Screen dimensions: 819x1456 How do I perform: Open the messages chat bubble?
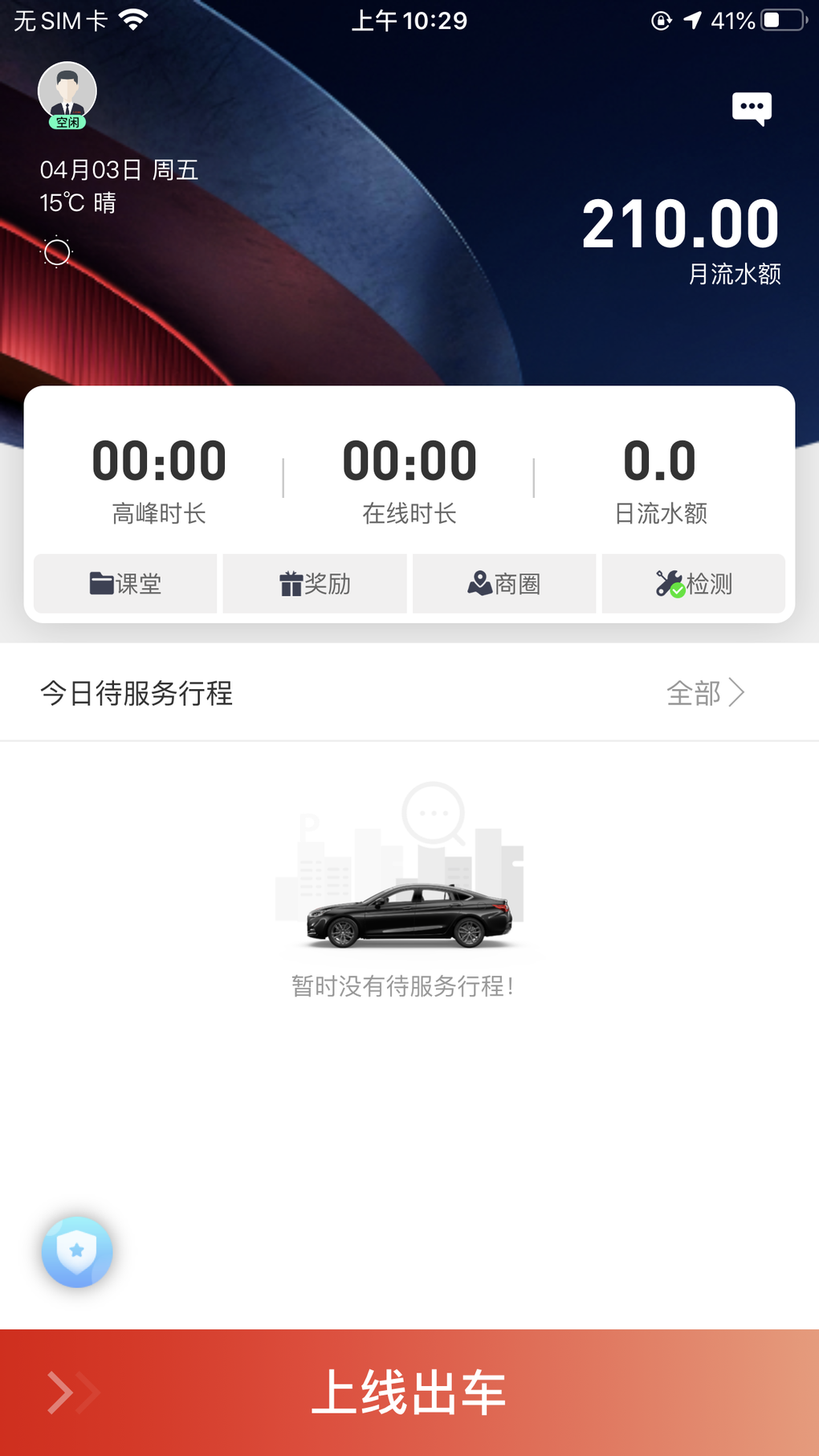(x=752, y=108)
